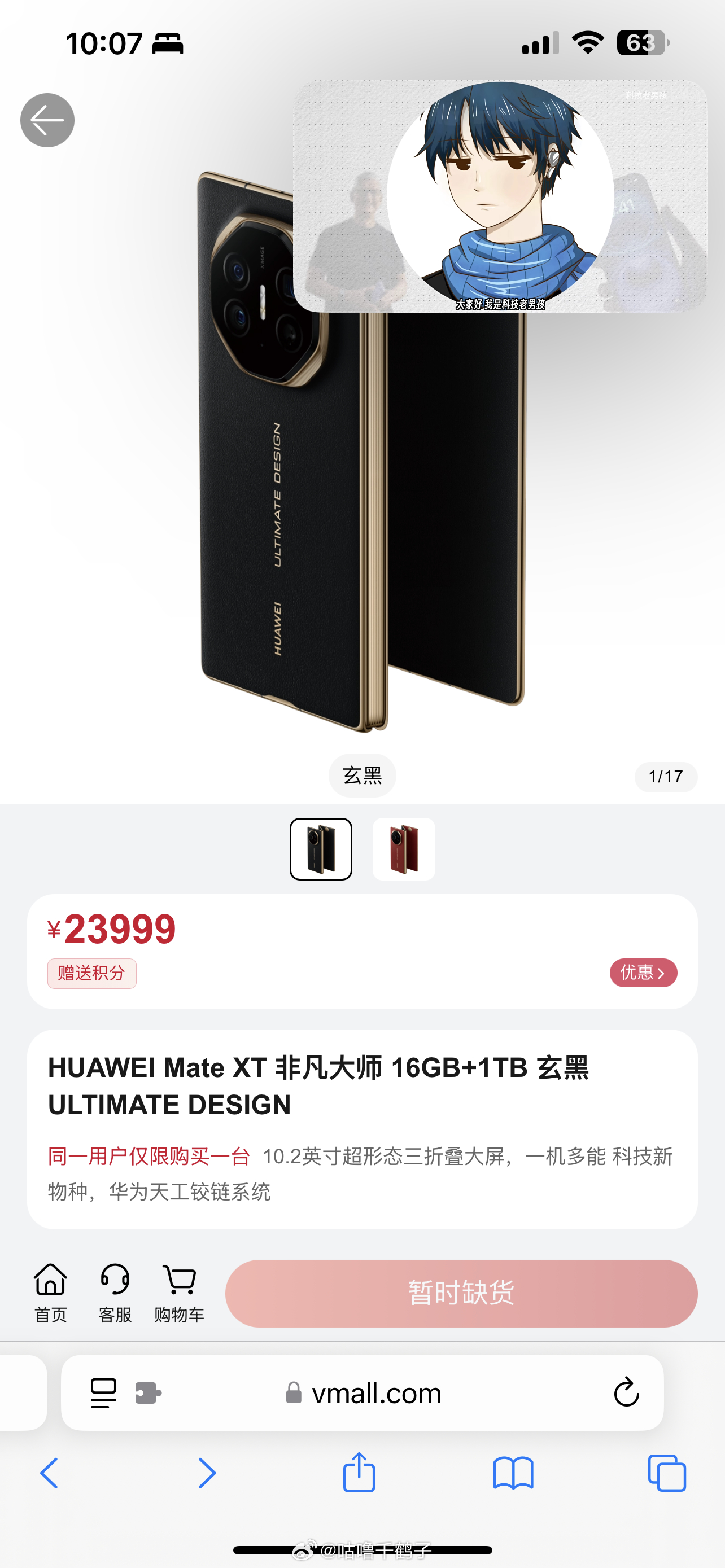Show all open Safari tabs
The height and width of the screenshot is (1568, 725).
(x=667, y=1473)
